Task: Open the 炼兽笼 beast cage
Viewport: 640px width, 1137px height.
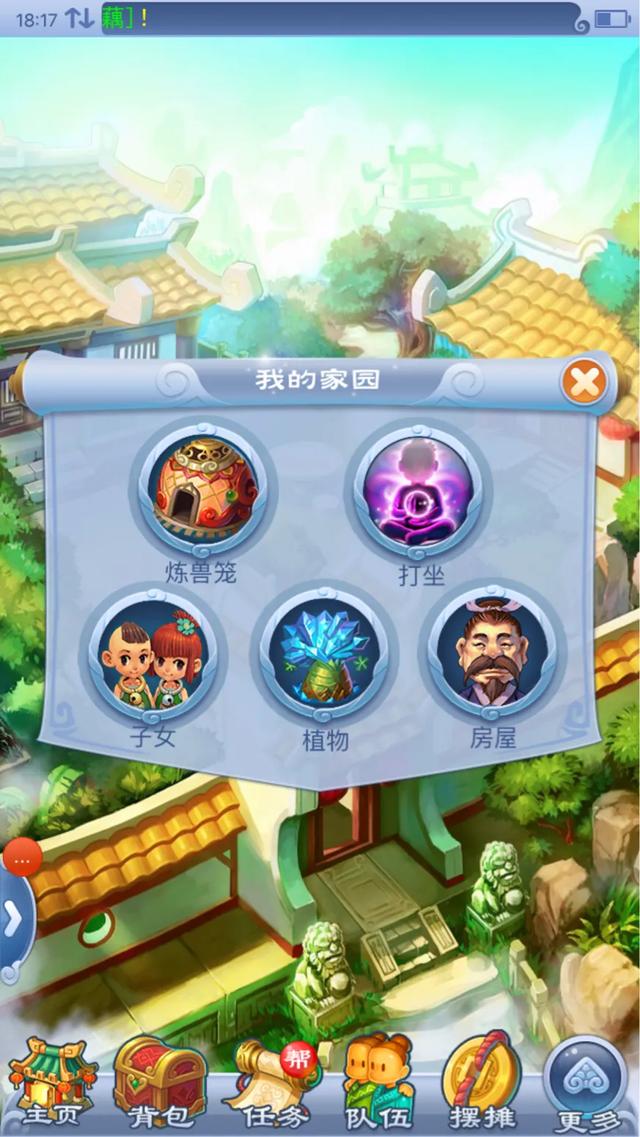Action: (x=203, y=490)
